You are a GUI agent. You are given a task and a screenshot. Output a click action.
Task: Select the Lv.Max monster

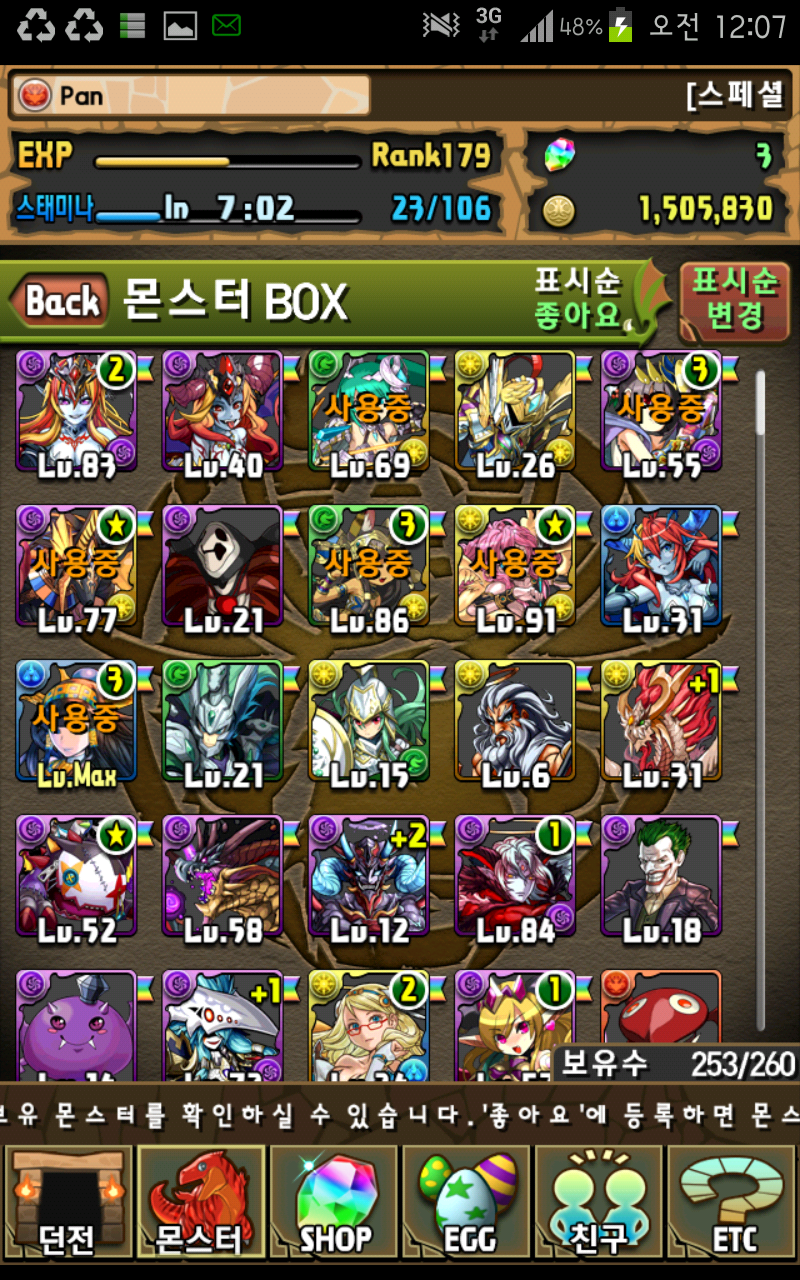tap(77, 722)
